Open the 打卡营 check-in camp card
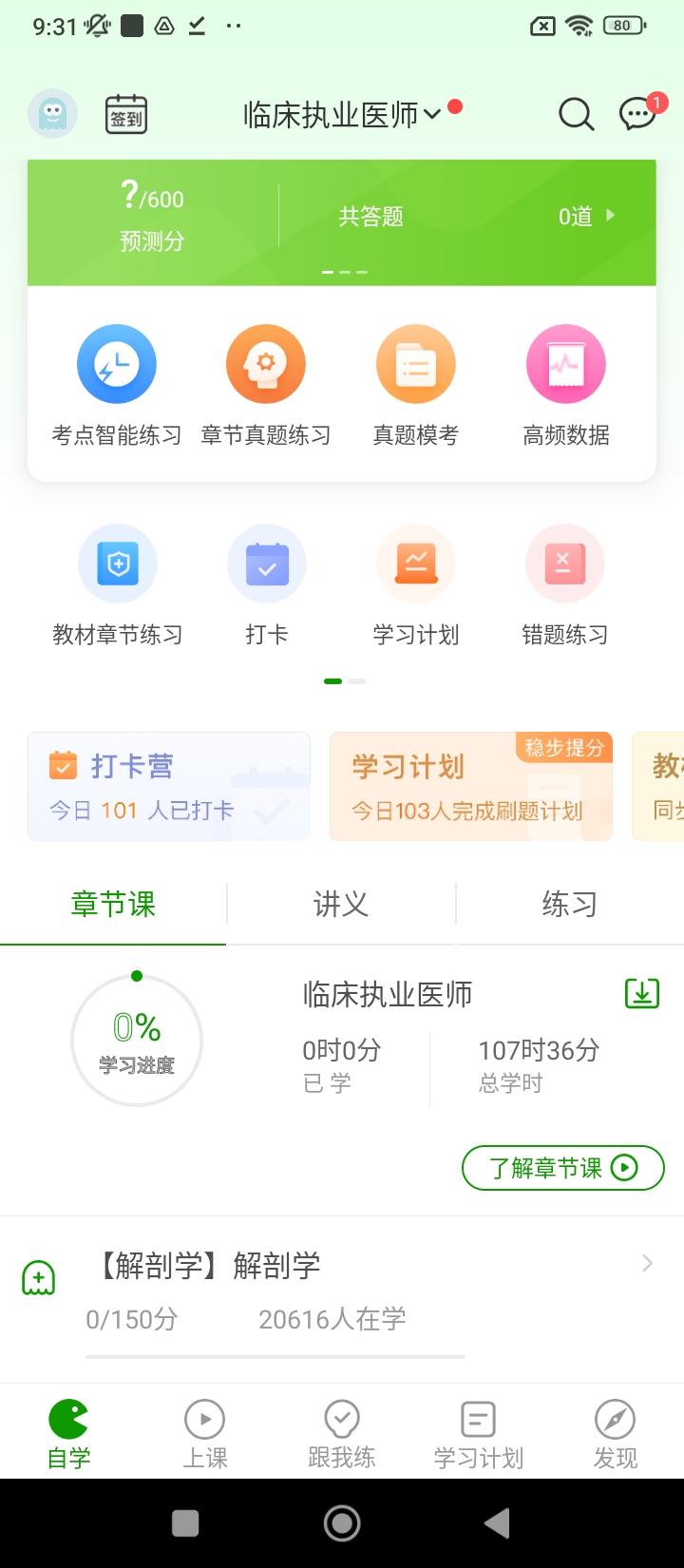 pos(168,785)
